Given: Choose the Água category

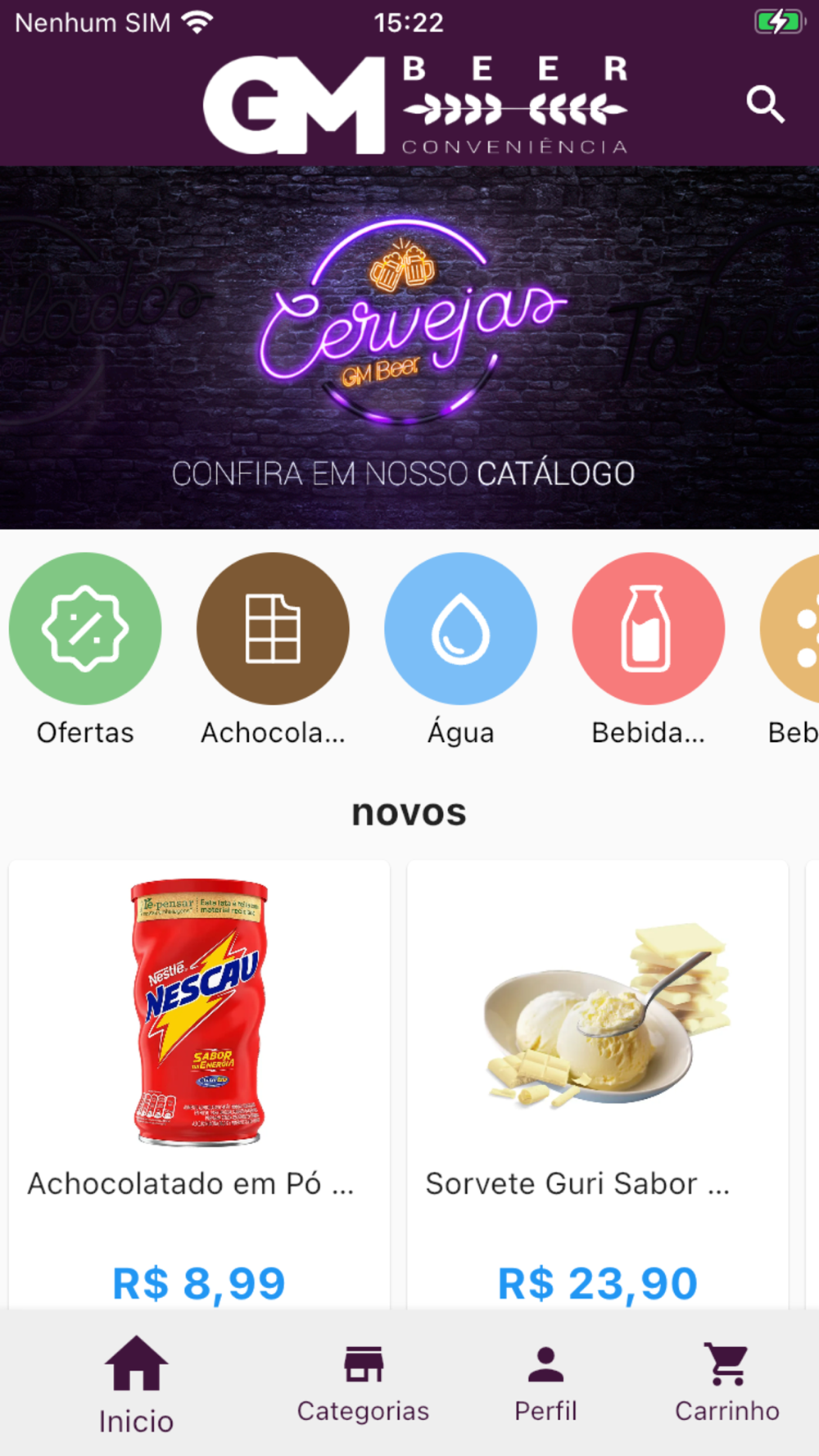Looking at the screenshot, I should point(460,628).
